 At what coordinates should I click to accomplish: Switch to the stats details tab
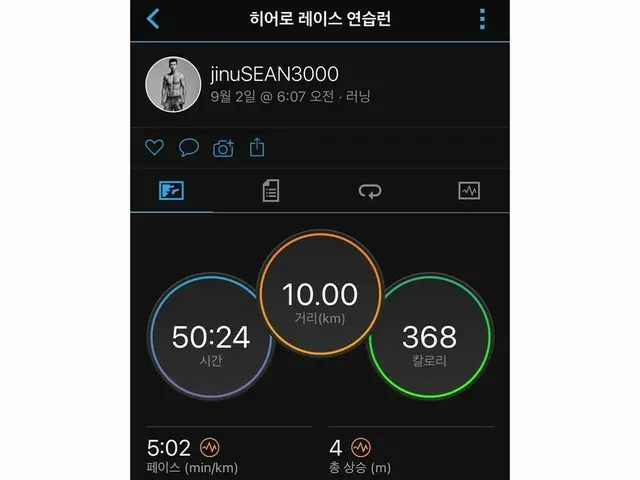point(270,191)
